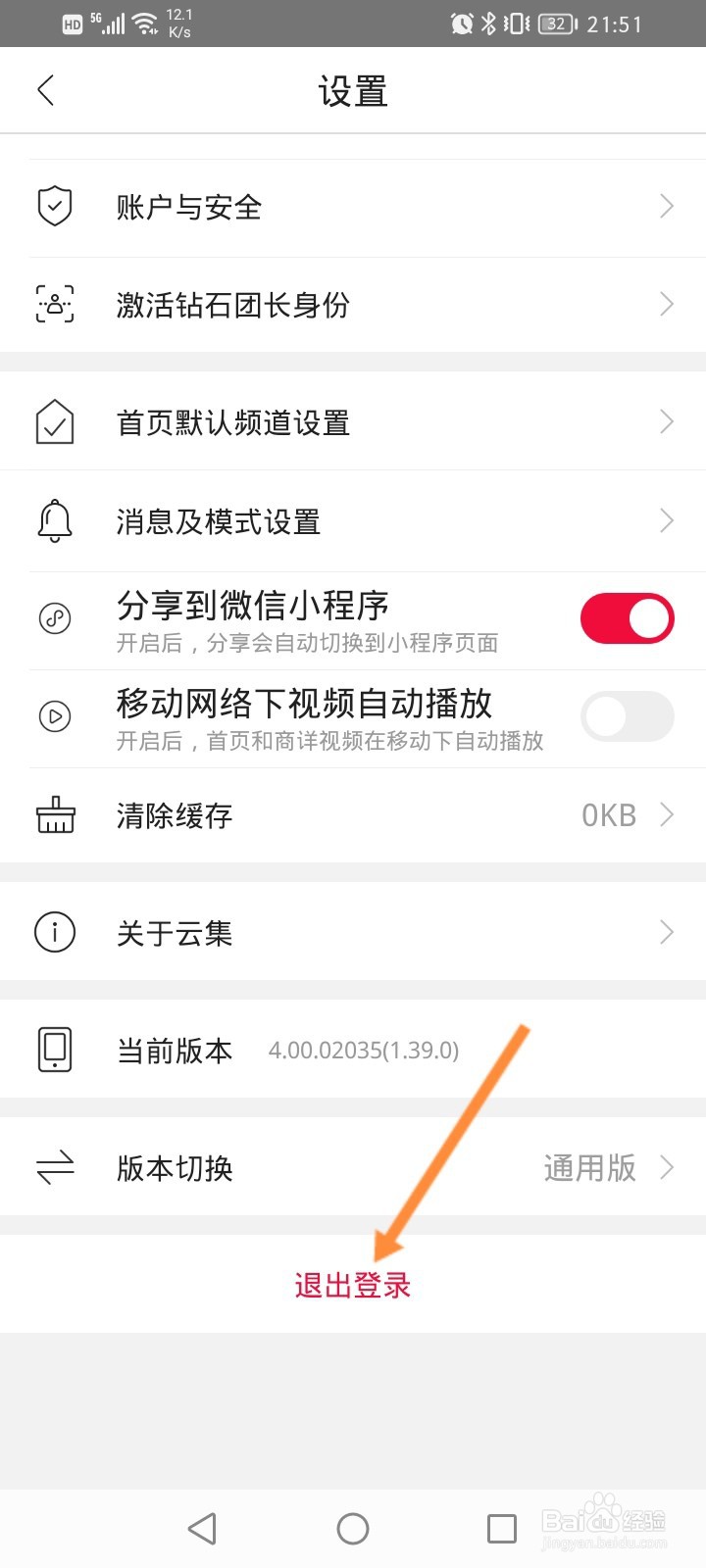Toggle the WeChat mini program sharing setting

(x=628, y=618)
